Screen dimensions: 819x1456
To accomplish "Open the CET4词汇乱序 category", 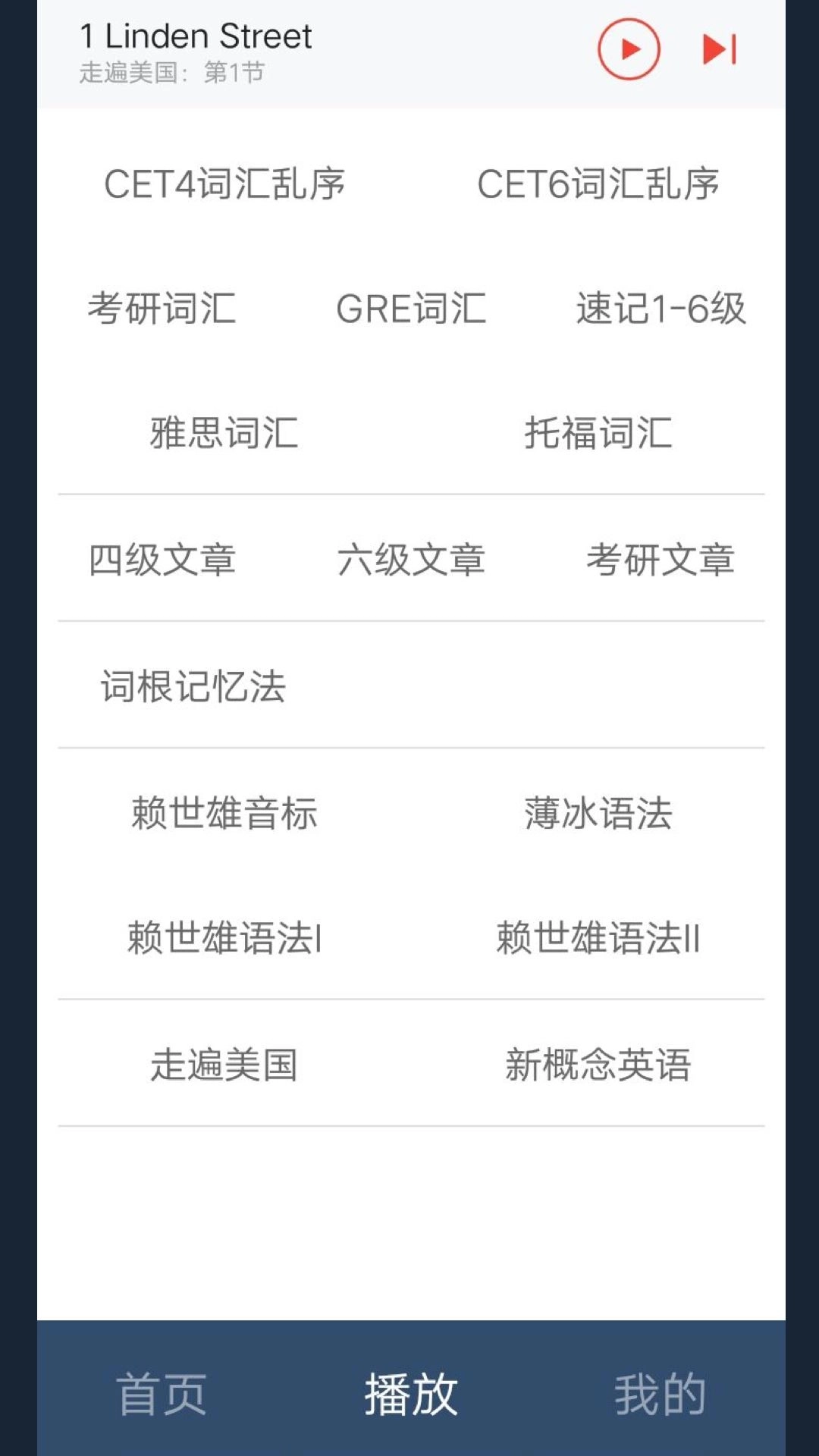I will (225, 182).
